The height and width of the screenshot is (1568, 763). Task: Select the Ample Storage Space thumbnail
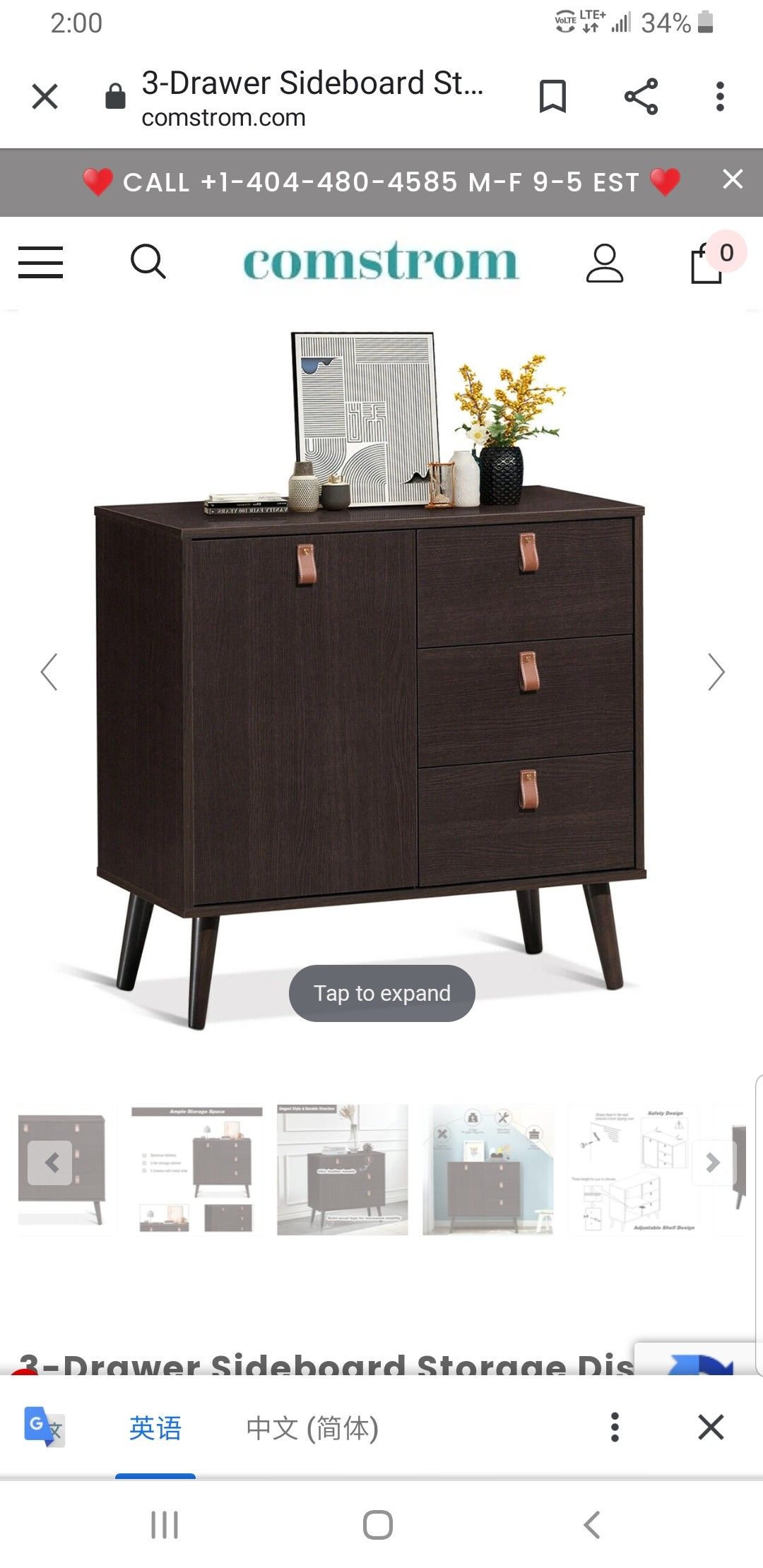[197, 1170]
